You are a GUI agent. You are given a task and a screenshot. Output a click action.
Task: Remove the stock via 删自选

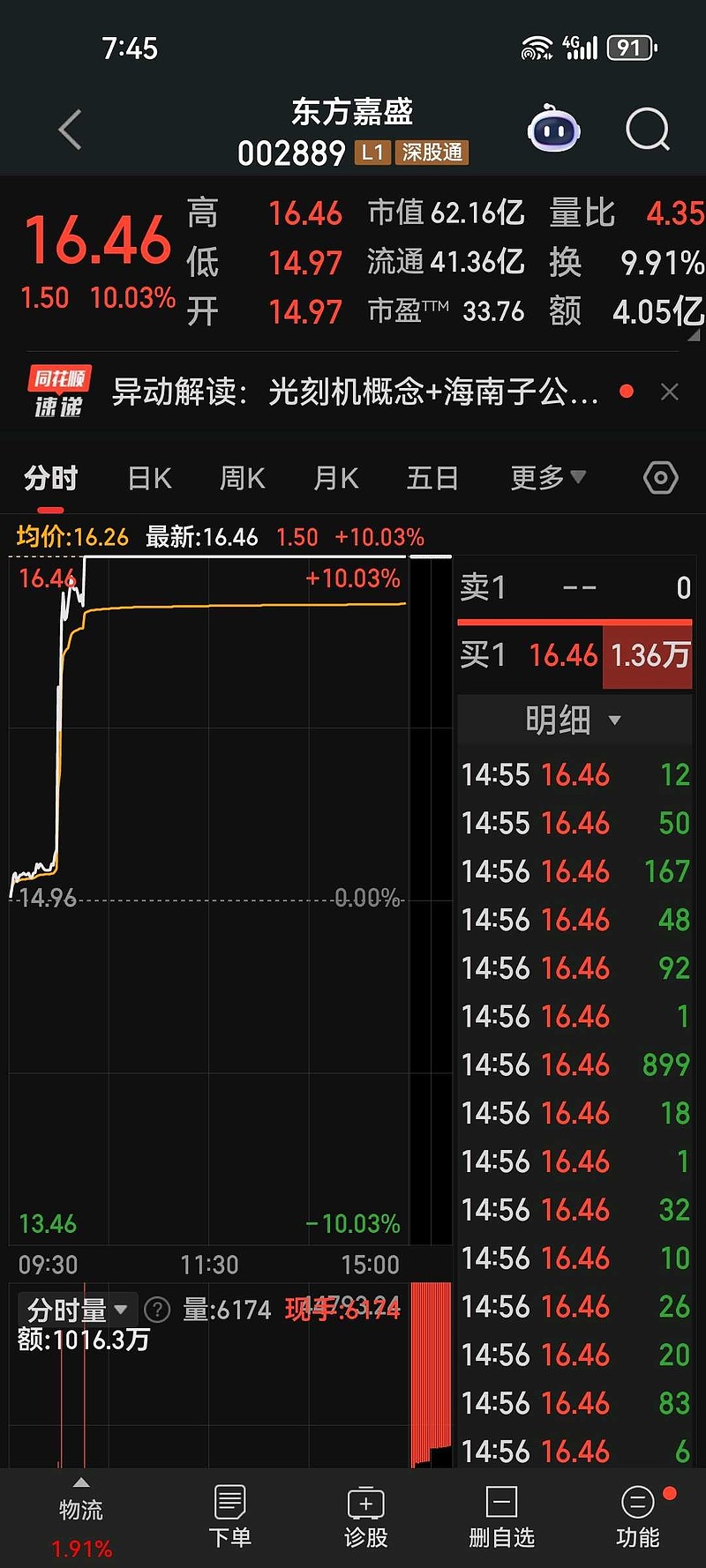501,1517
